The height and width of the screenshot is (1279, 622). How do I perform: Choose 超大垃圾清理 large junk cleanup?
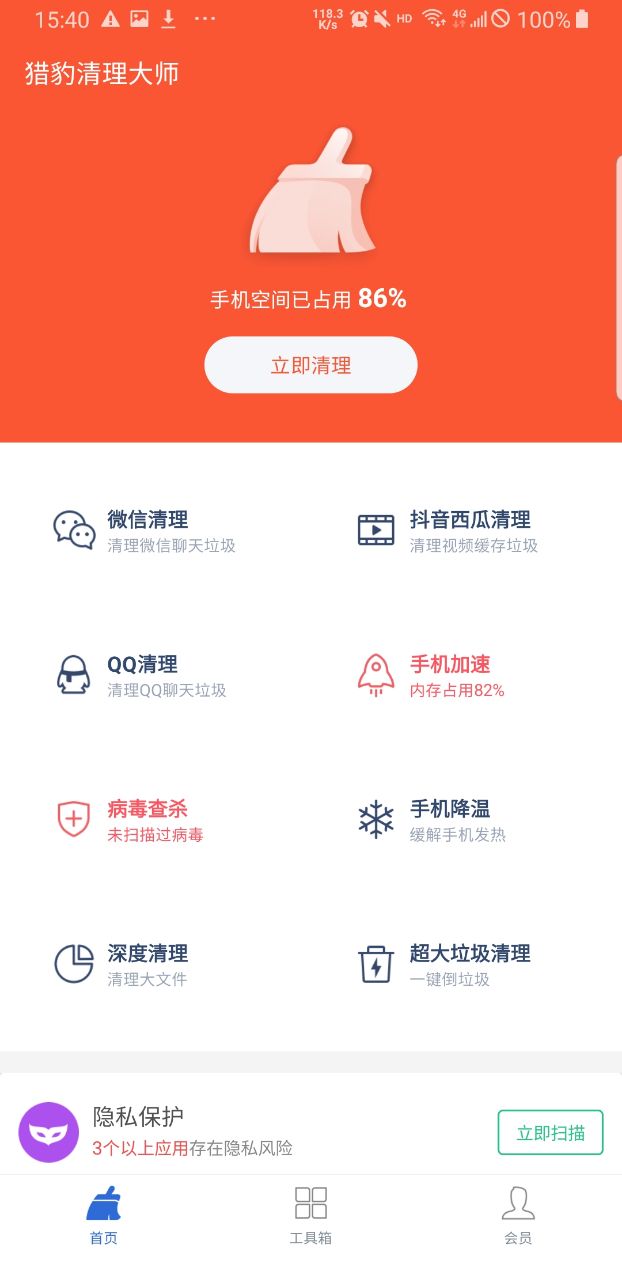446,964
